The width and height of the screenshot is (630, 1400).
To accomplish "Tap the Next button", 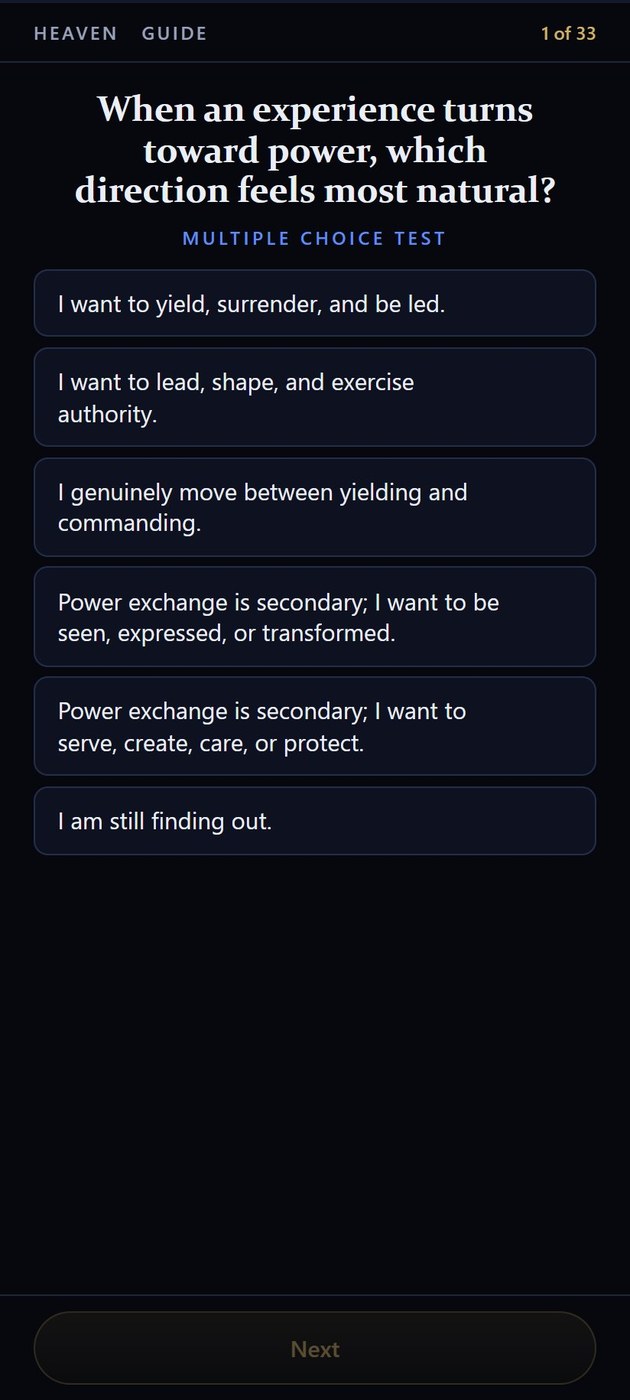I will click(x=315, y=1348).
